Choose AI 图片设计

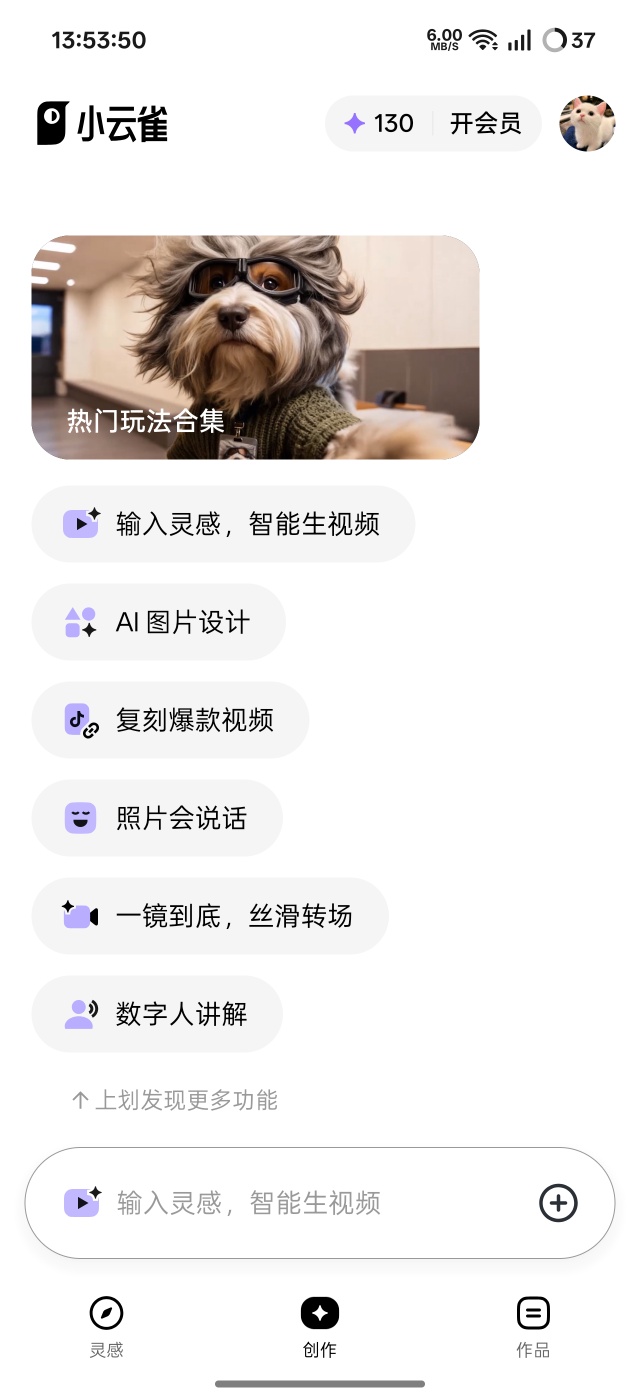[x=159, y=622]
